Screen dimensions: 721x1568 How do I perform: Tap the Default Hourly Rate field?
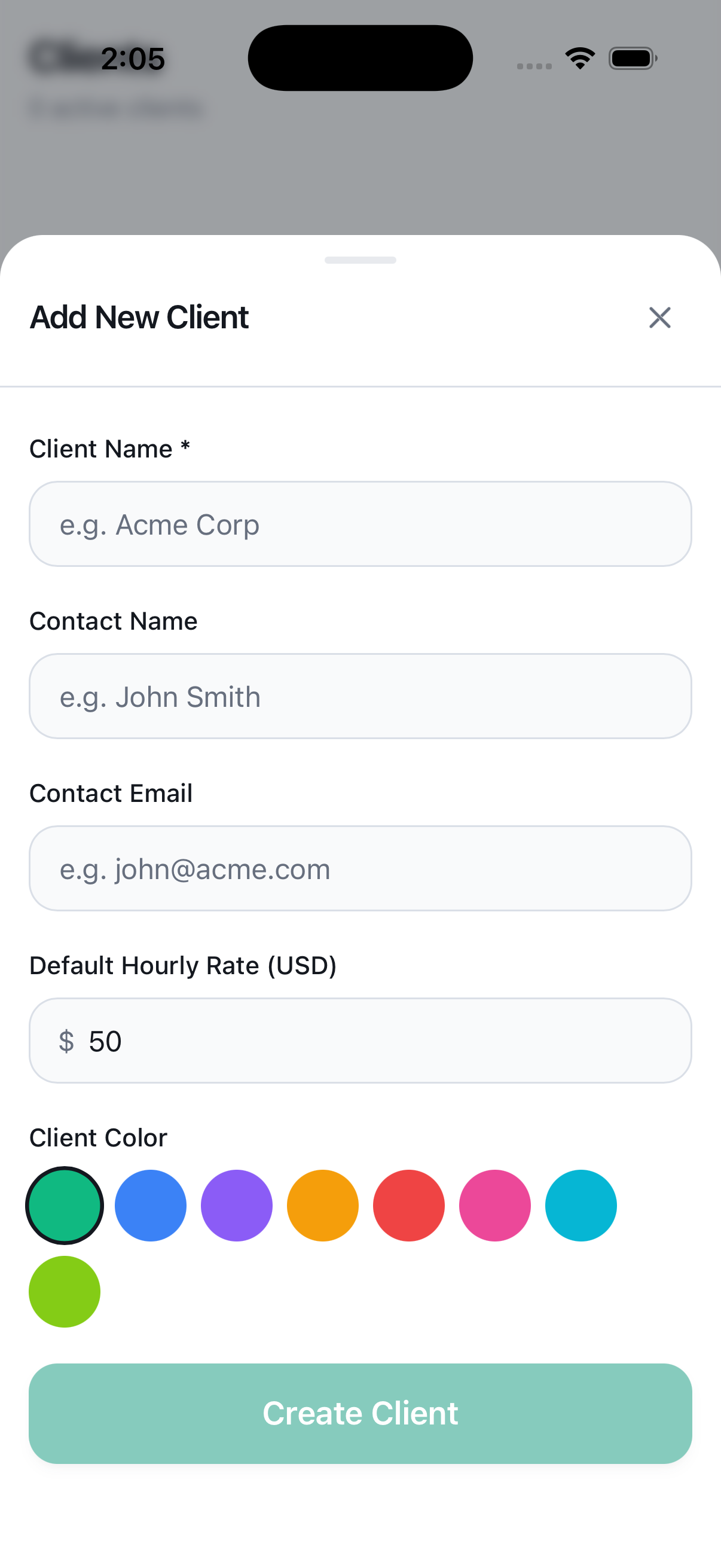360,1041
